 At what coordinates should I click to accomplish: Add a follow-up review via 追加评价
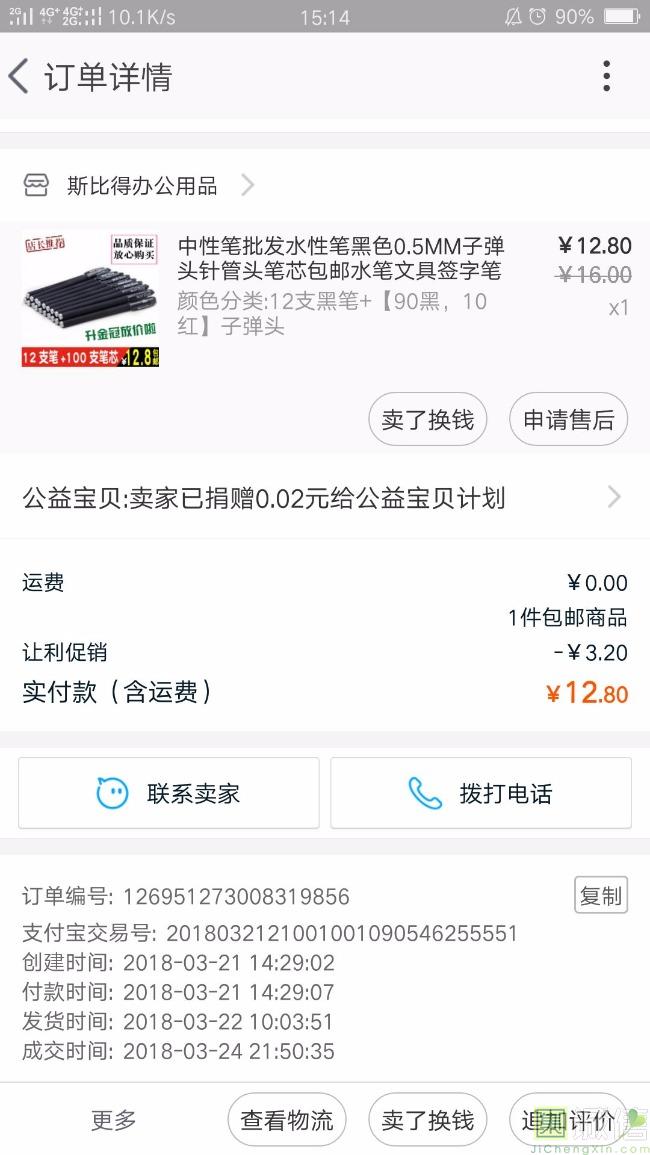click(568, 1120)
